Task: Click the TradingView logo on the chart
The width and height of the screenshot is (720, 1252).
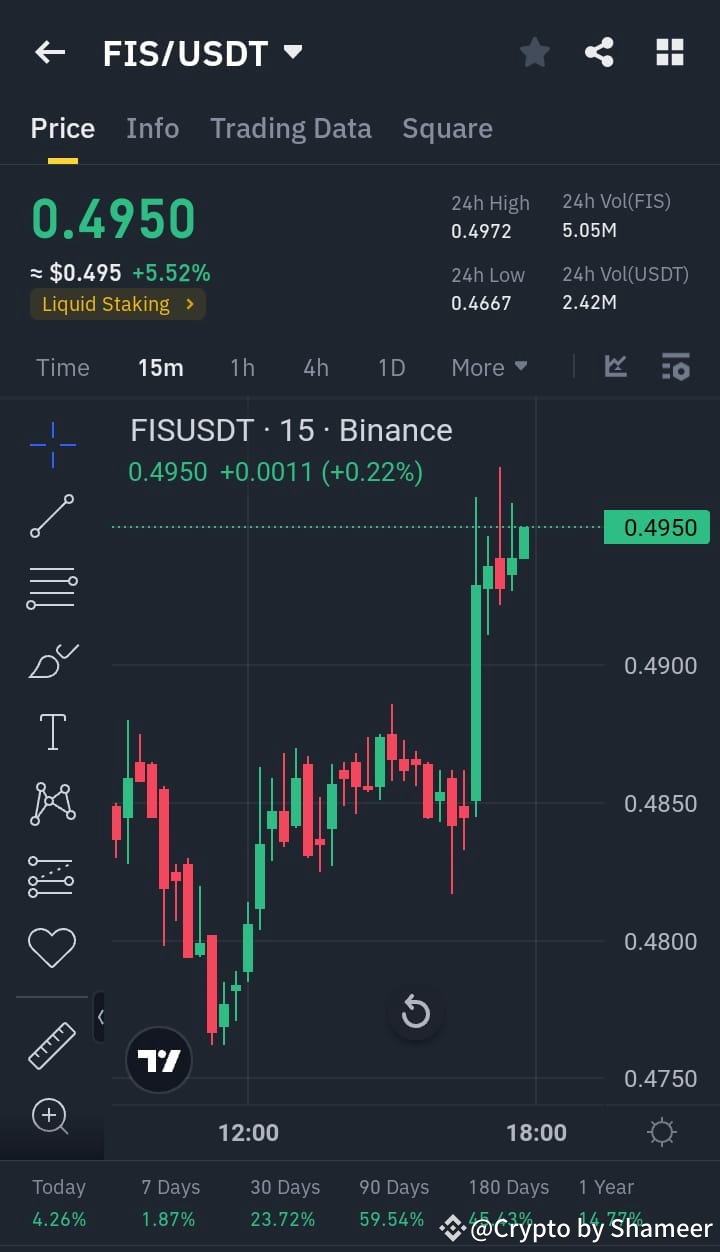Action: [x=157, y=1059]
